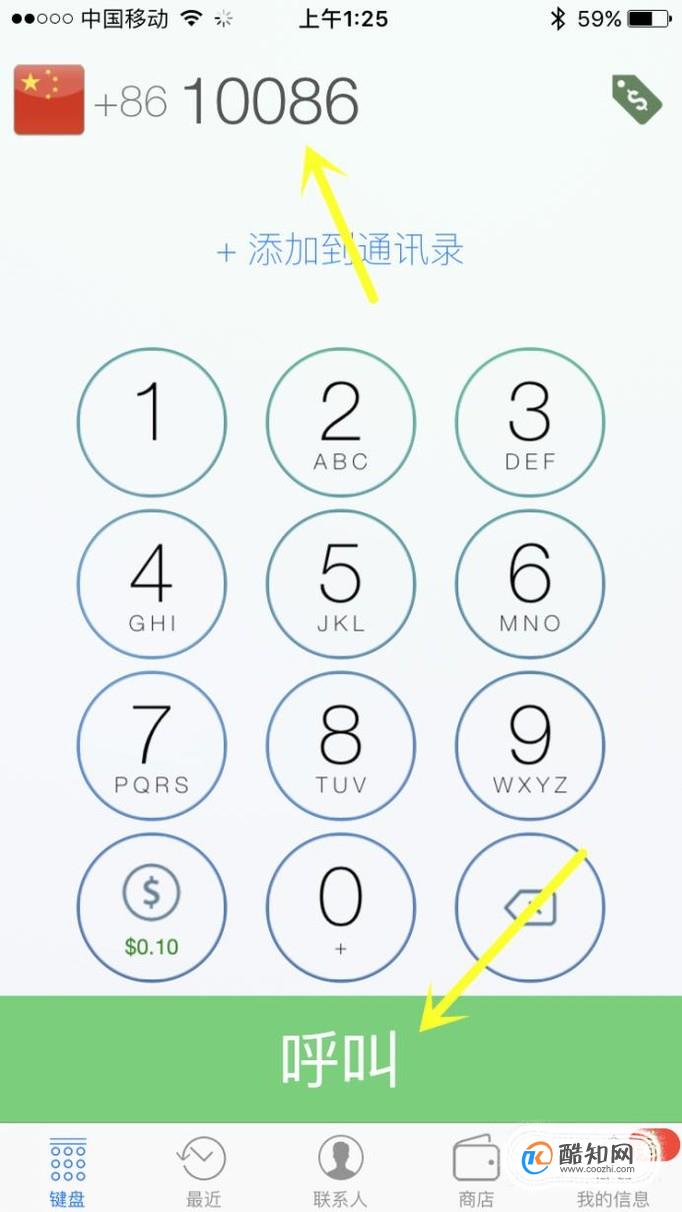Image resolution: width=682 pixels, height=1212 pixels.
Task: Dial digit 6 MNO key
Action: pos(530,584)
